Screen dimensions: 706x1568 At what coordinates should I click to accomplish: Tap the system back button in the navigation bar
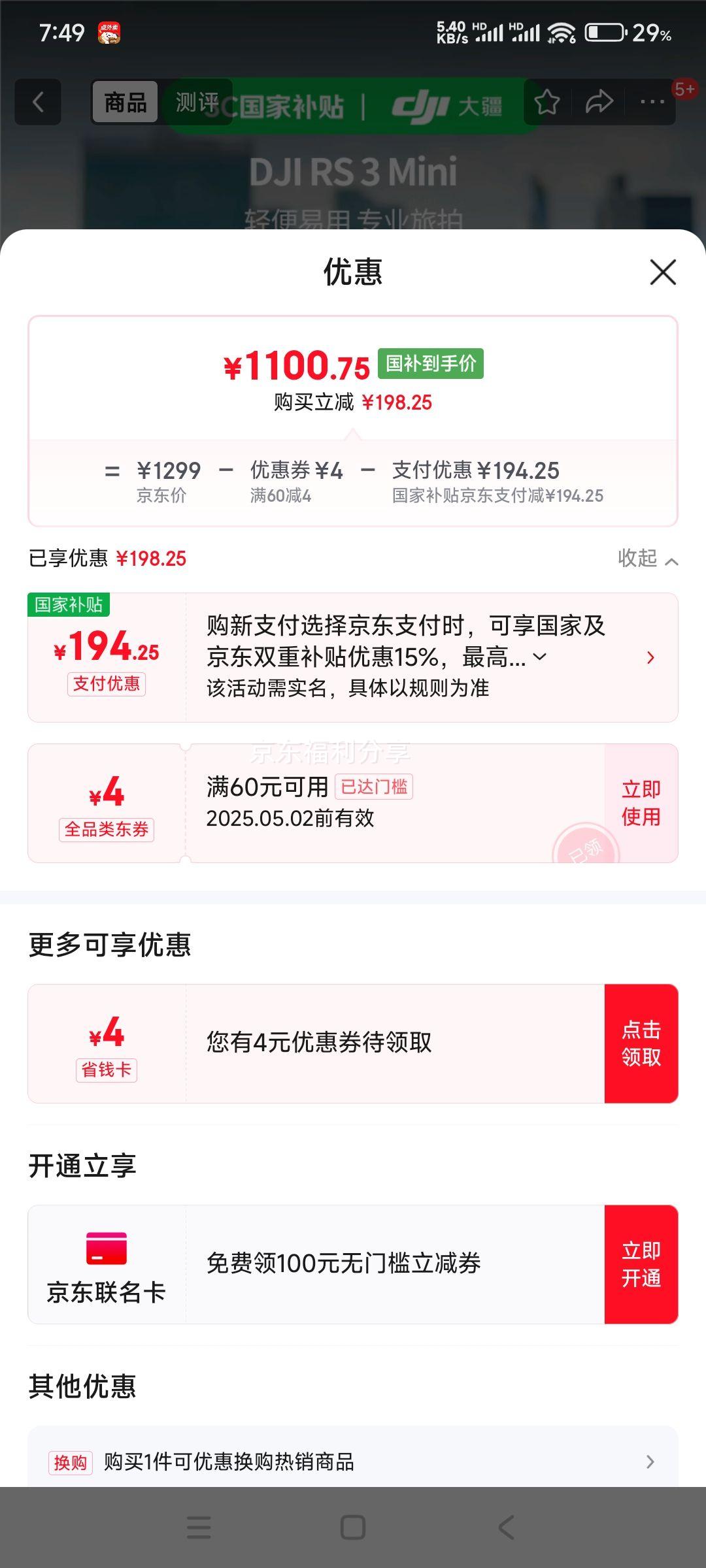pos(506,1527)
